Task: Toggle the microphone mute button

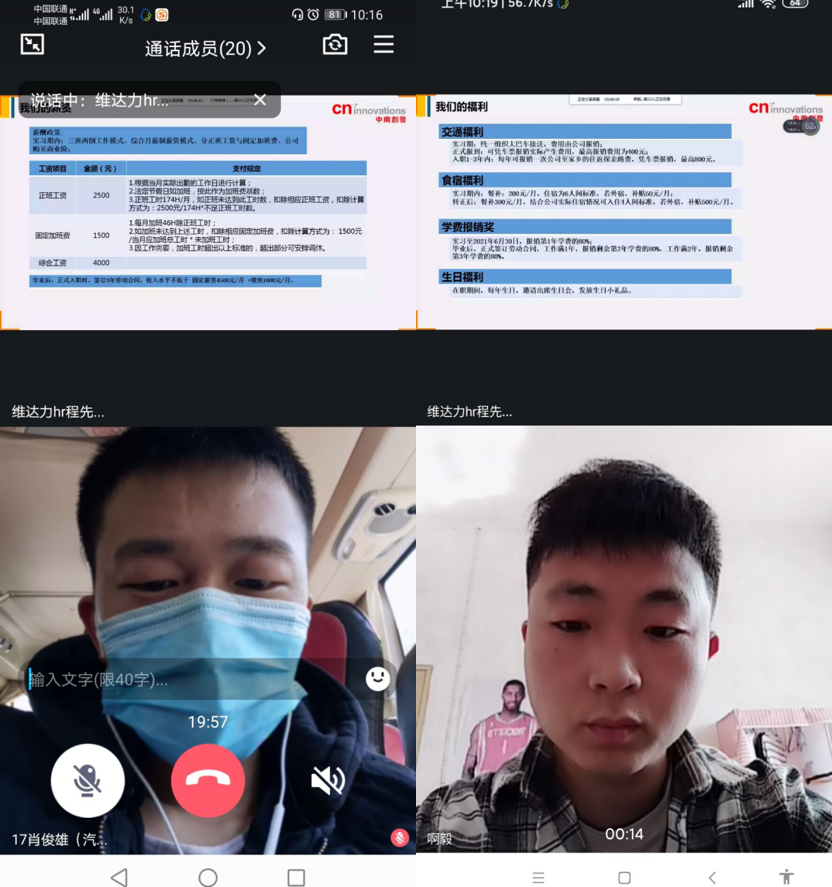Action: pos(88,781)
